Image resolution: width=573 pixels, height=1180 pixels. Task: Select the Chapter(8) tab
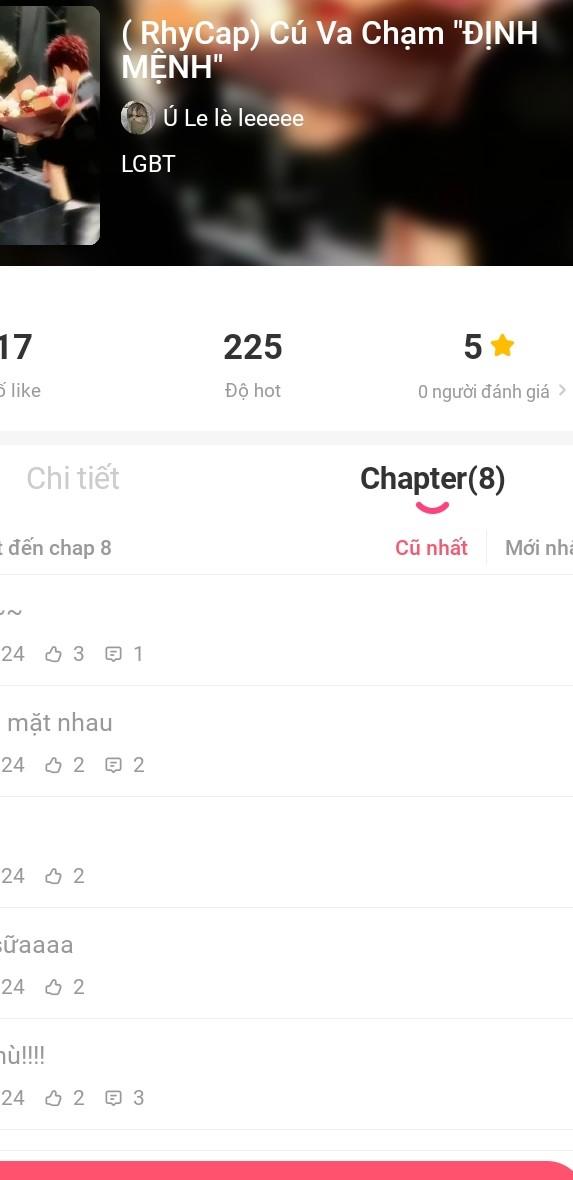tap(433, 479)
